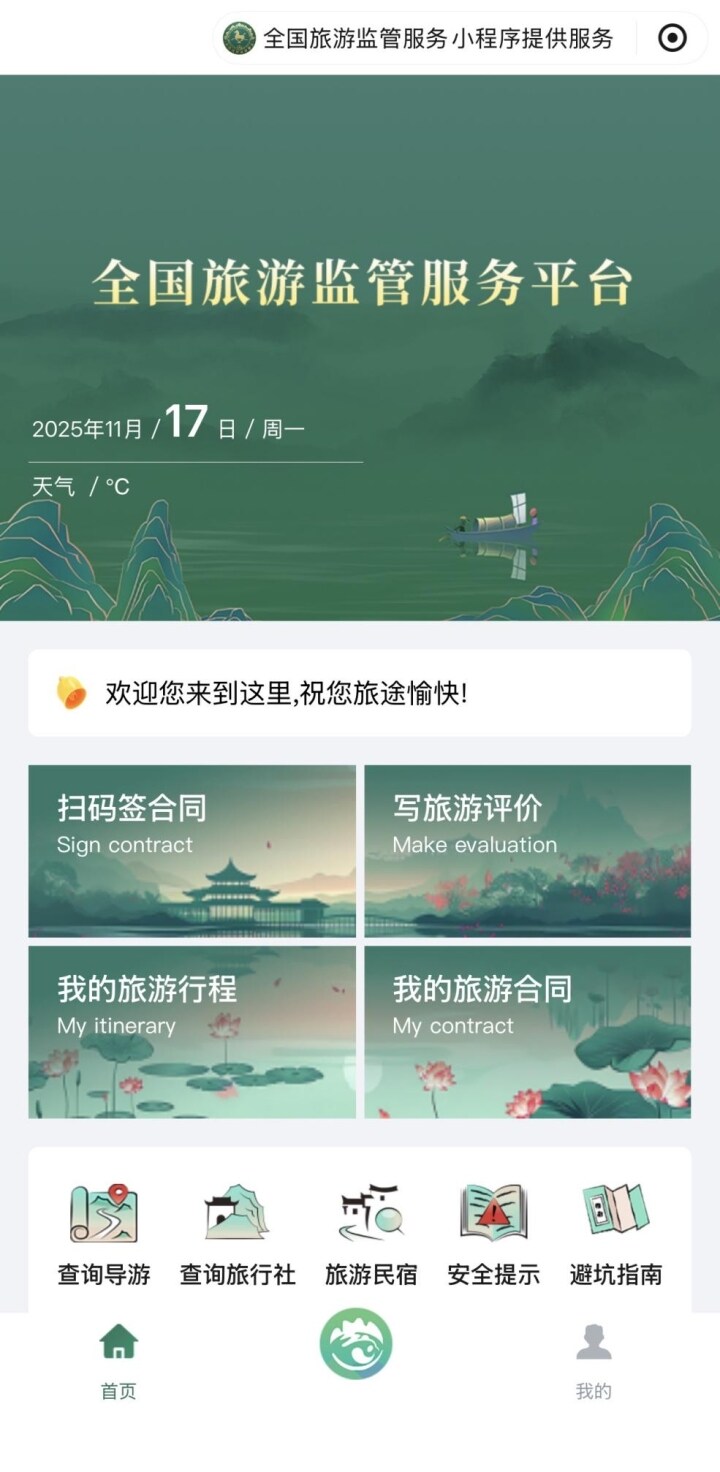Open 避坑指南 pitfall guide
The width and height of the screenshot is (720, 1472).
616,1235
